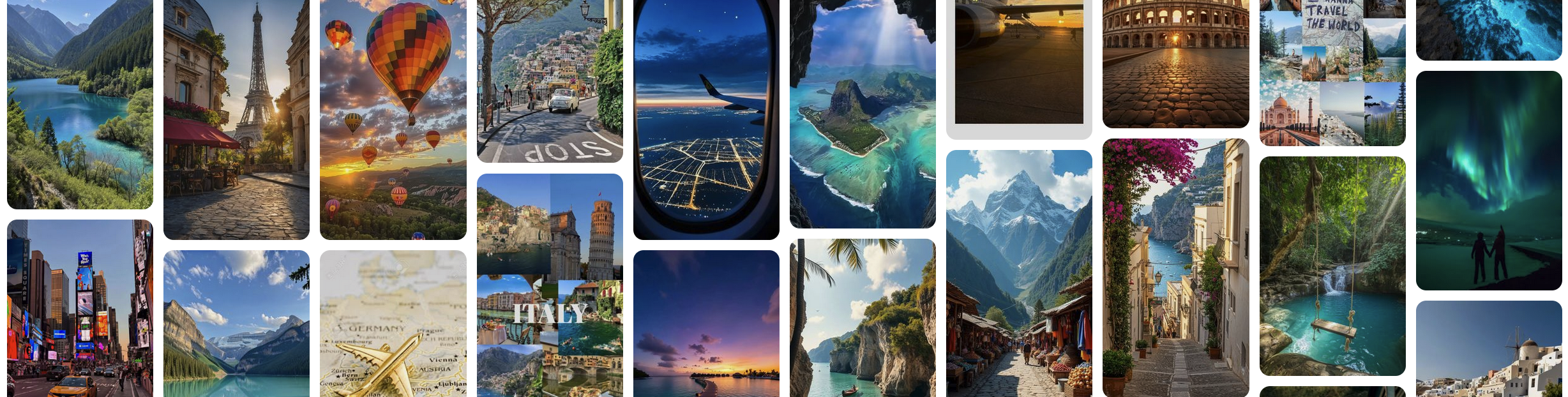Open the Times Square city pin
The height and width of the screenshot is (397, 1568).
click(x=80, y=308)
